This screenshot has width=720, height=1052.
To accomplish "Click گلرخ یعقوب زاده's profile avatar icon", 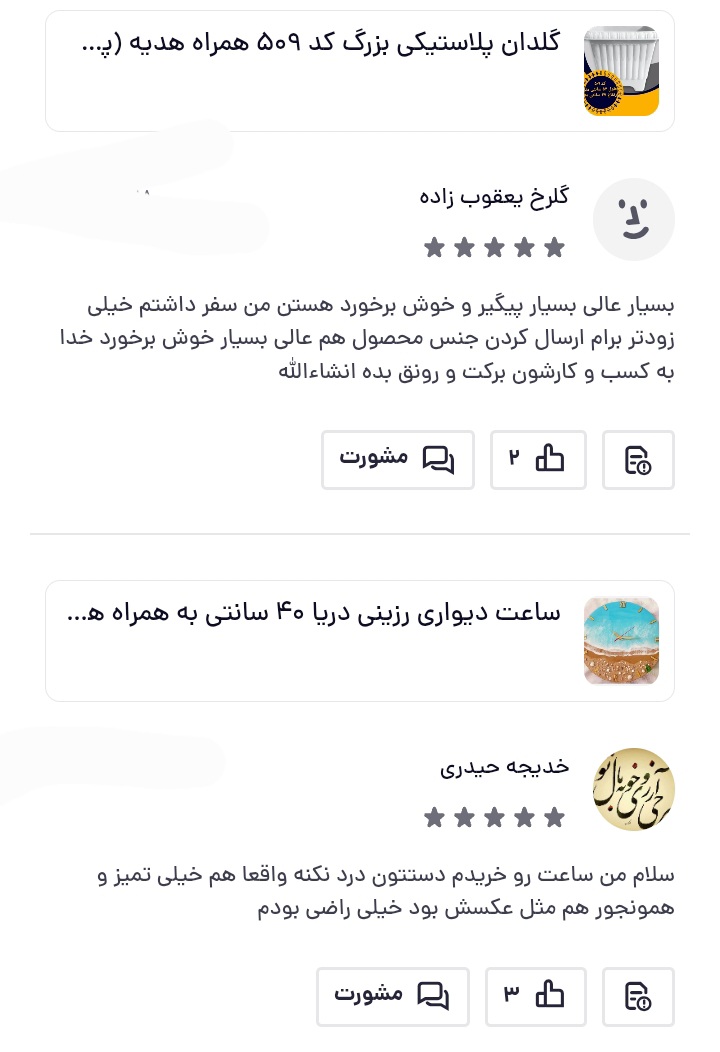I will click(636, 219).
